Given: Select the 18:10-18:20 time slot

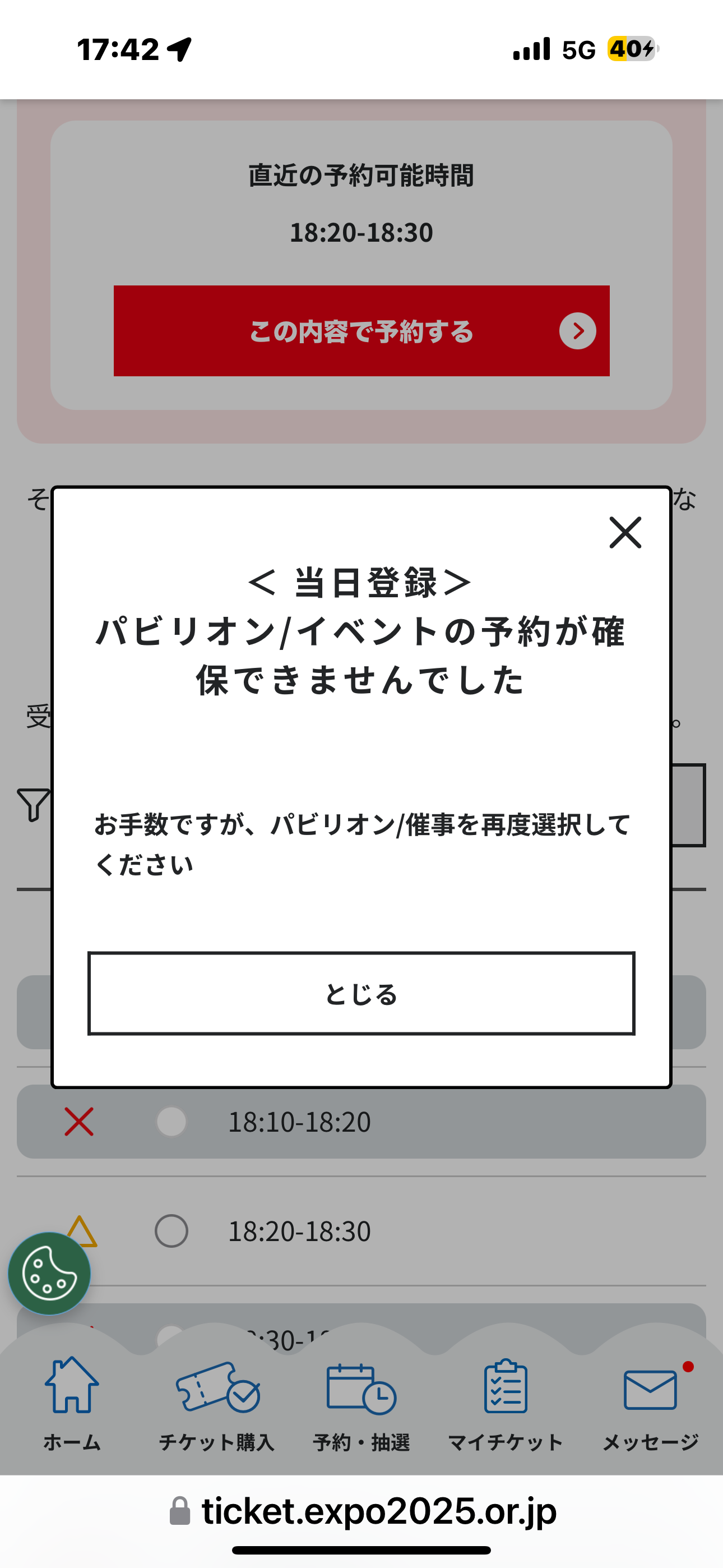Looking at the screenshot, I should coord(172,1121).
